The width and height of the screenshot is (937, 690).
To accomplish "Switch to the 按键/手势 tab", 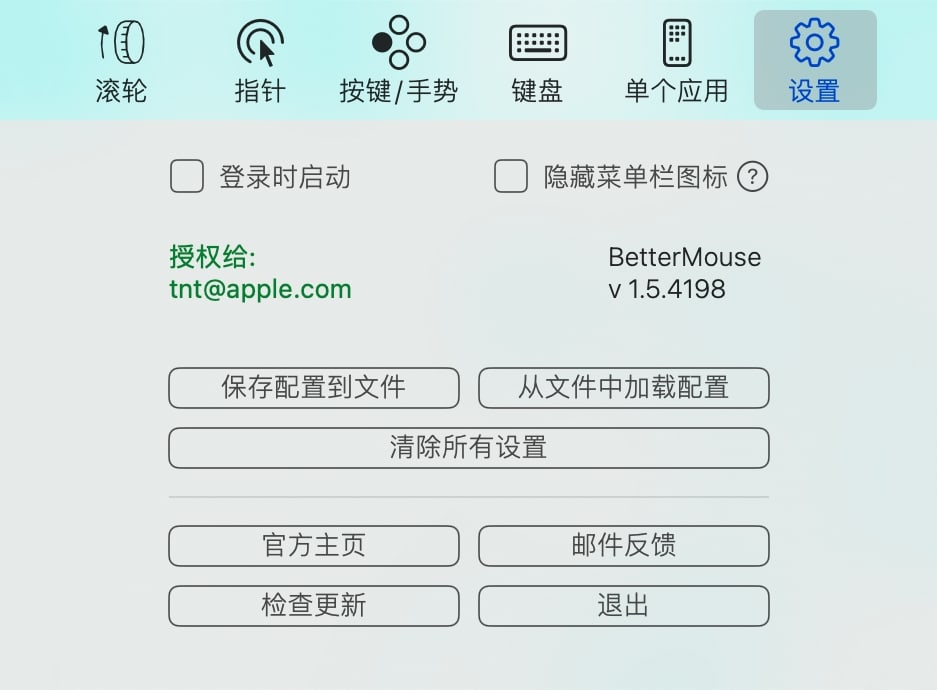I will tap(398, 61).
